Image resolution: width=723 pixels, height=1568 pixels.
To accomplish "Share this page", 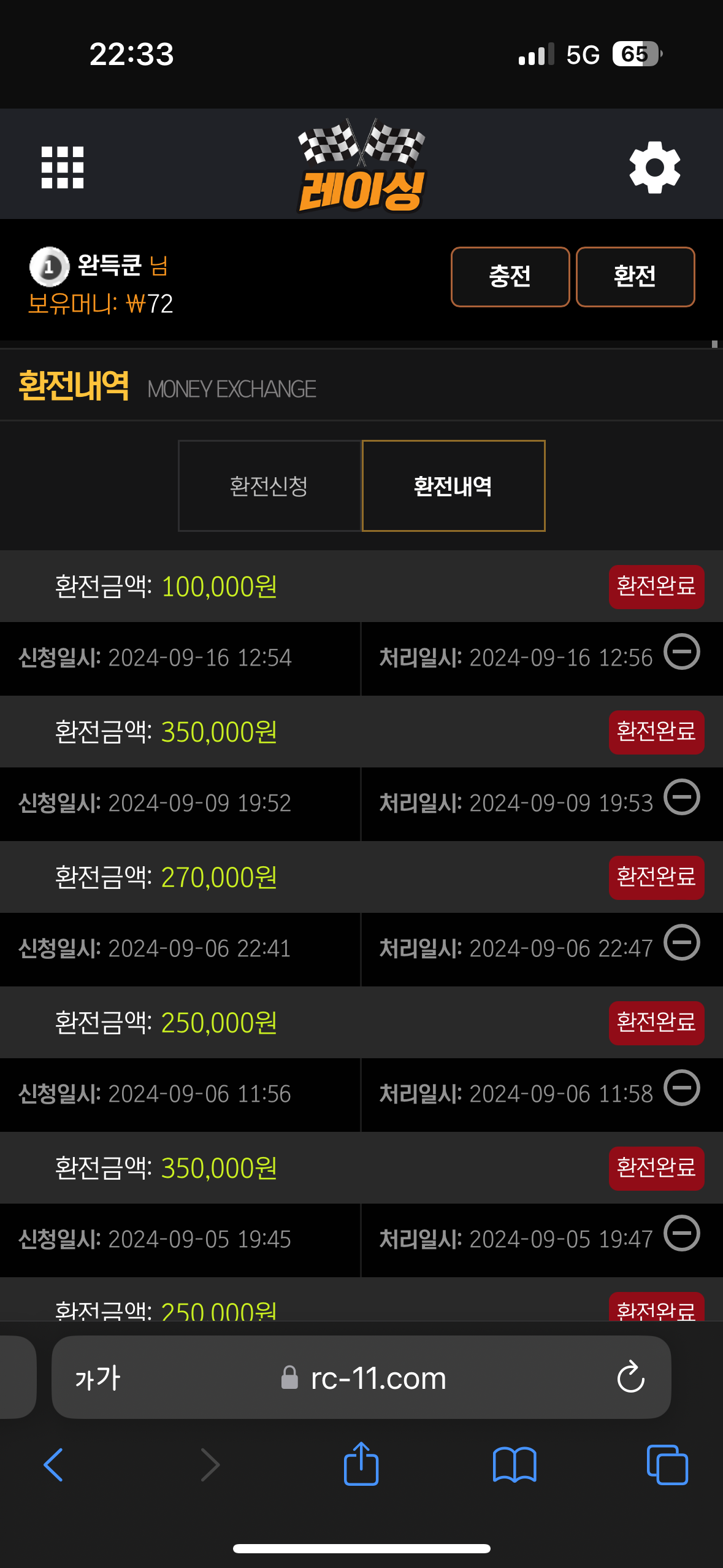I will [x=361, y=1463].
